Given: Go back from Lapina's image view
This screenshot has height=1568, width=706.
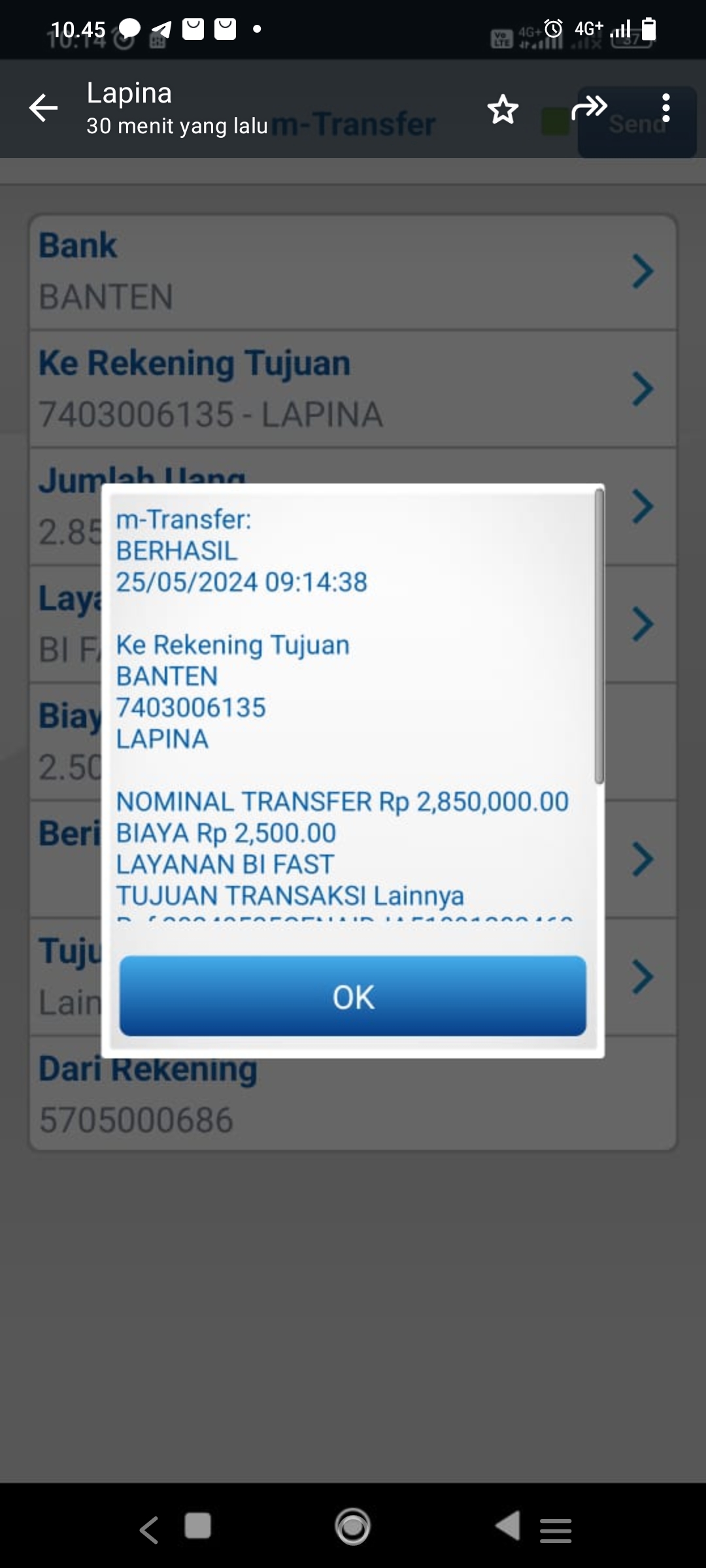Looking at the screenshot, I should [x=44, y=108].
